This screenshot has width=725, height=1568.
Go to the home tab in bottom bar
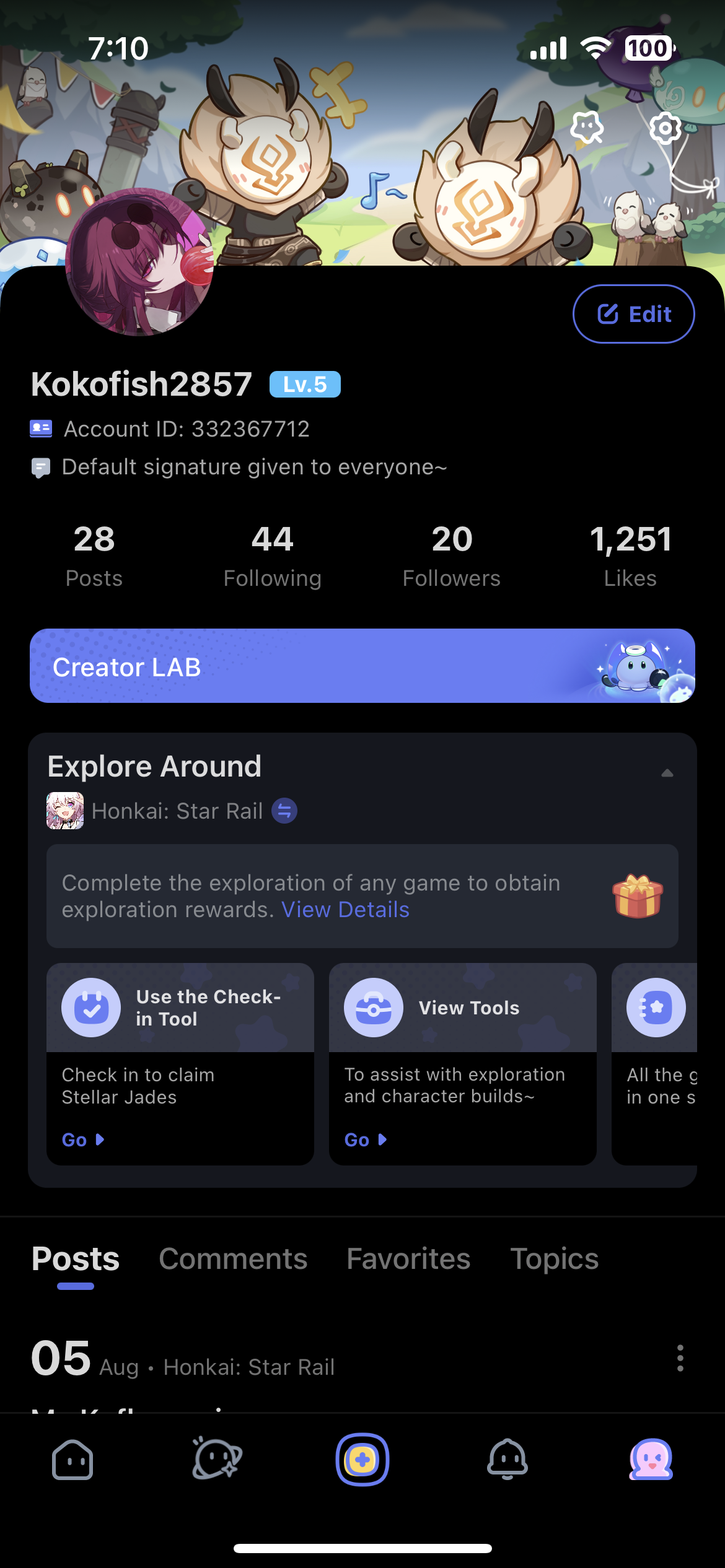[72, 1460]
